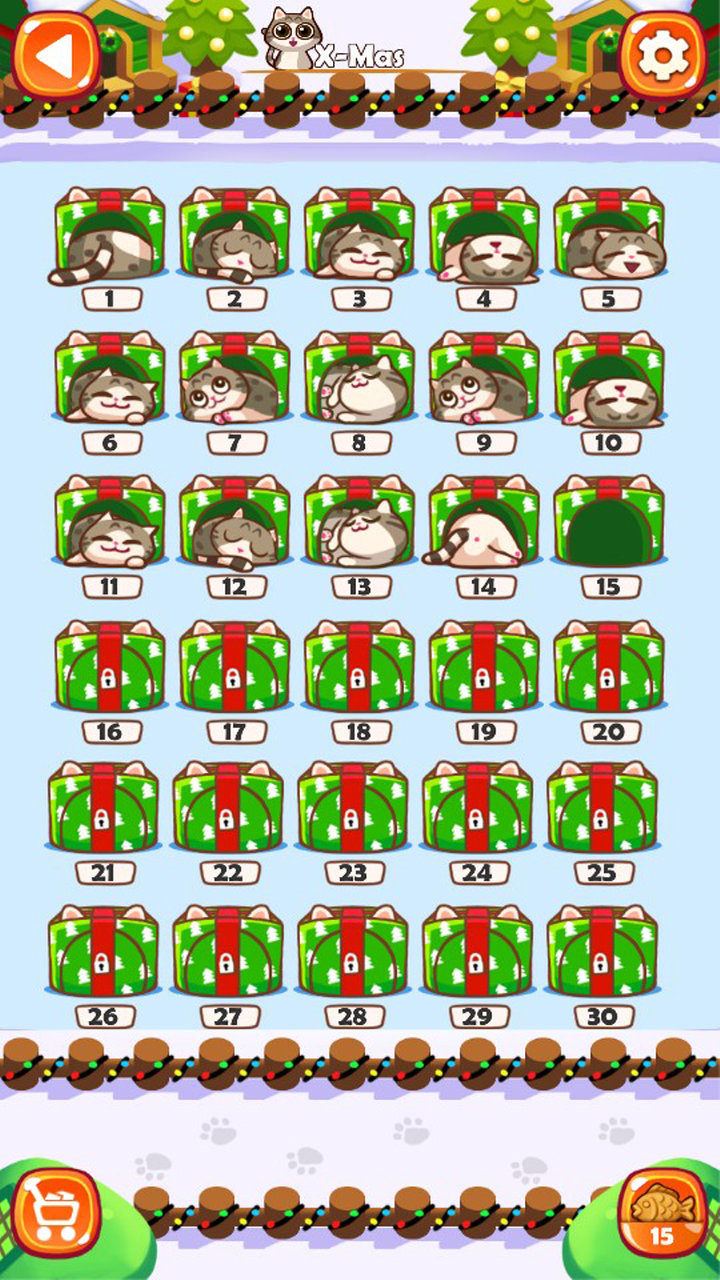Choose level 13
This screenshot has height=1280, width=720.
[x=359, y=526]
